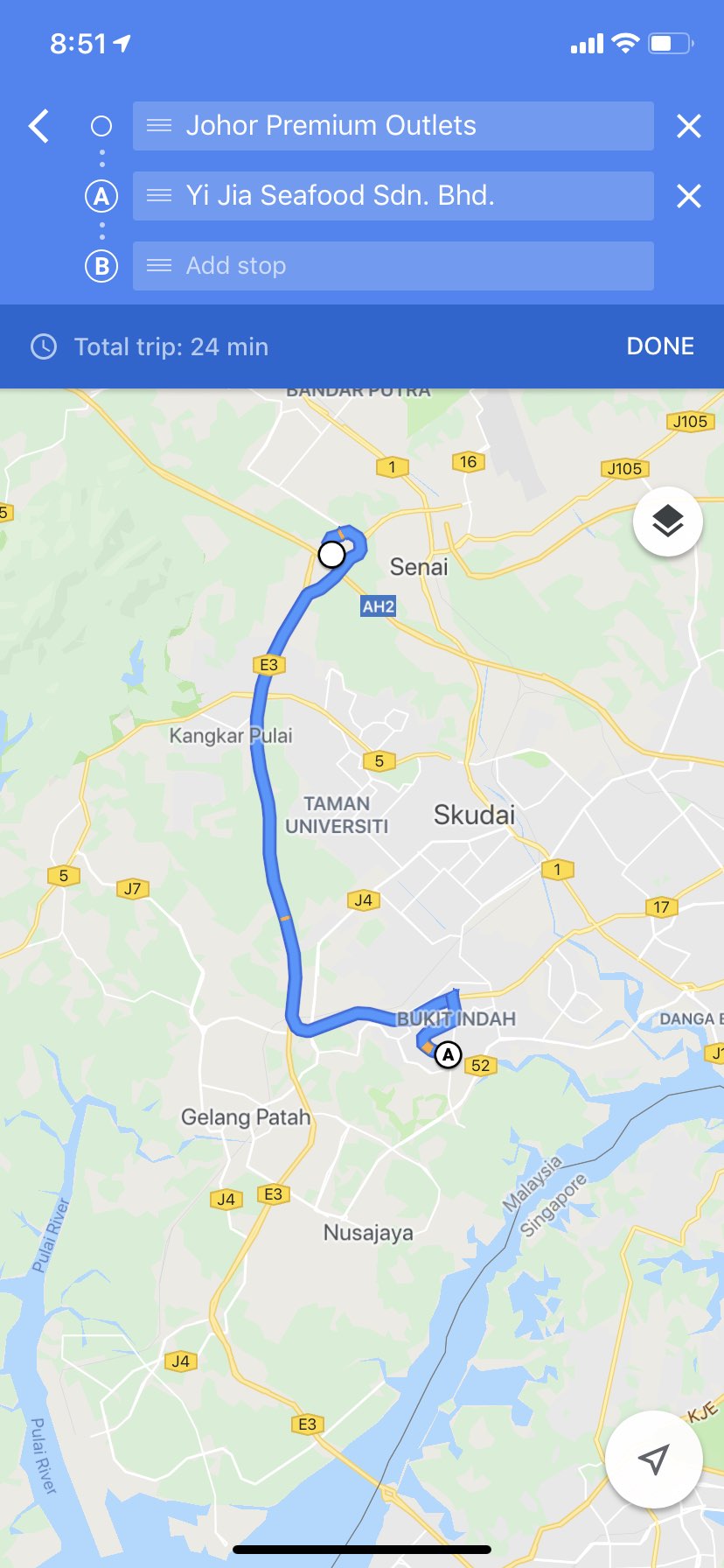Go back using the top-left arrow
This screenshot has width=724, height=1568.
pyautogui.click(x=38, y=126)
